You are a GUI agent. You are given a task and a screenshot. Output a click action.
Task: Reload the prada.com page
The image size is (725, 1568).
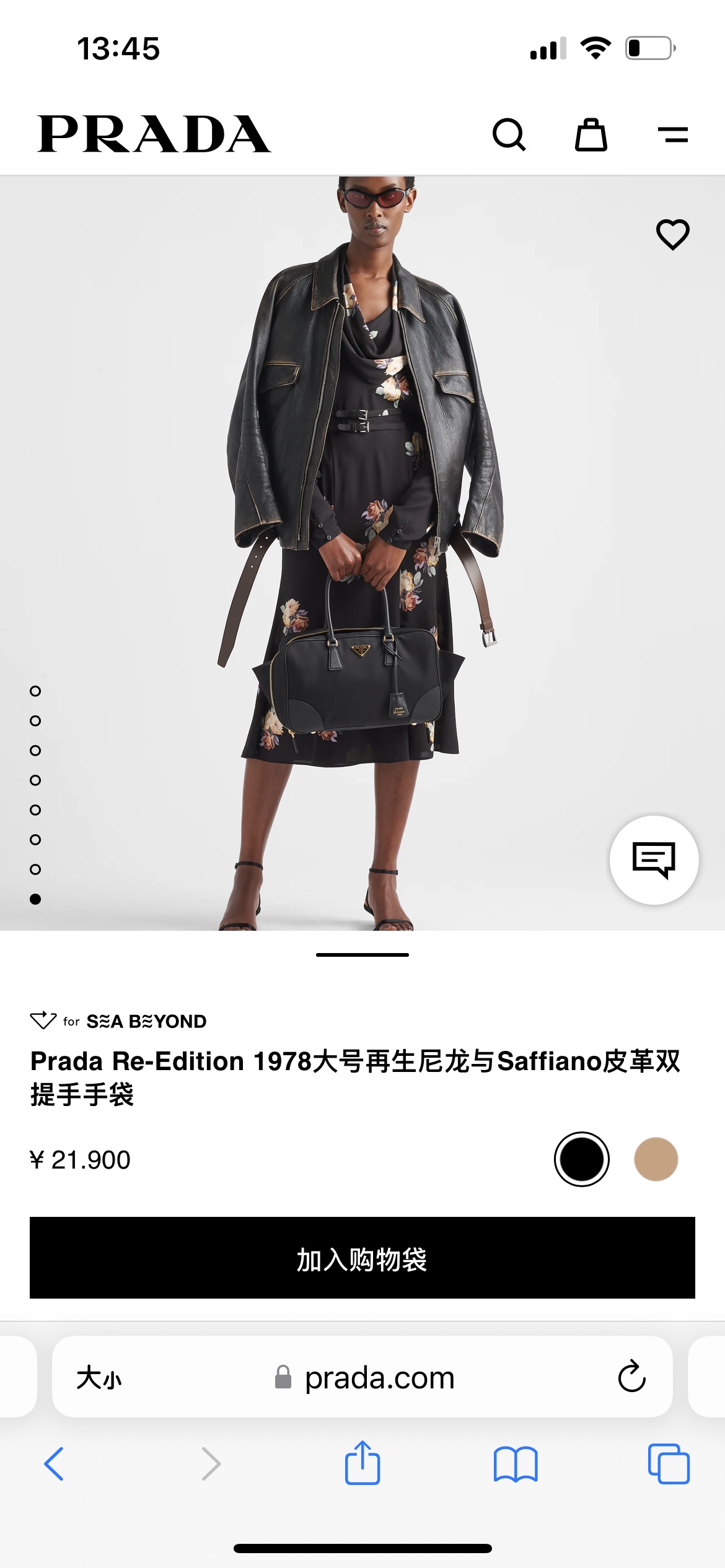click(631, 1377)
